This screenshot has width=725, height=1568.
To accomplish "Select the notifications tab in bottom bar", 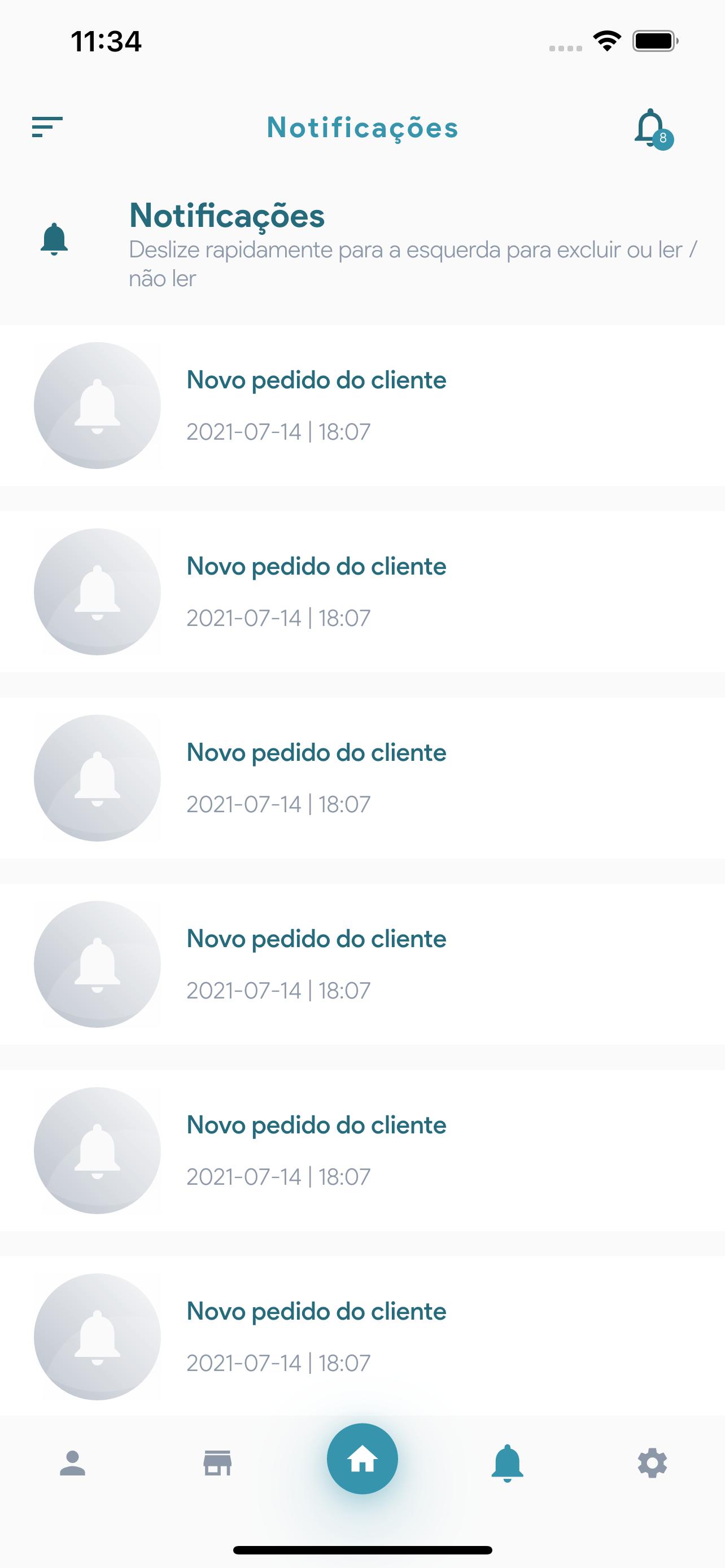I will (507, 1464).
